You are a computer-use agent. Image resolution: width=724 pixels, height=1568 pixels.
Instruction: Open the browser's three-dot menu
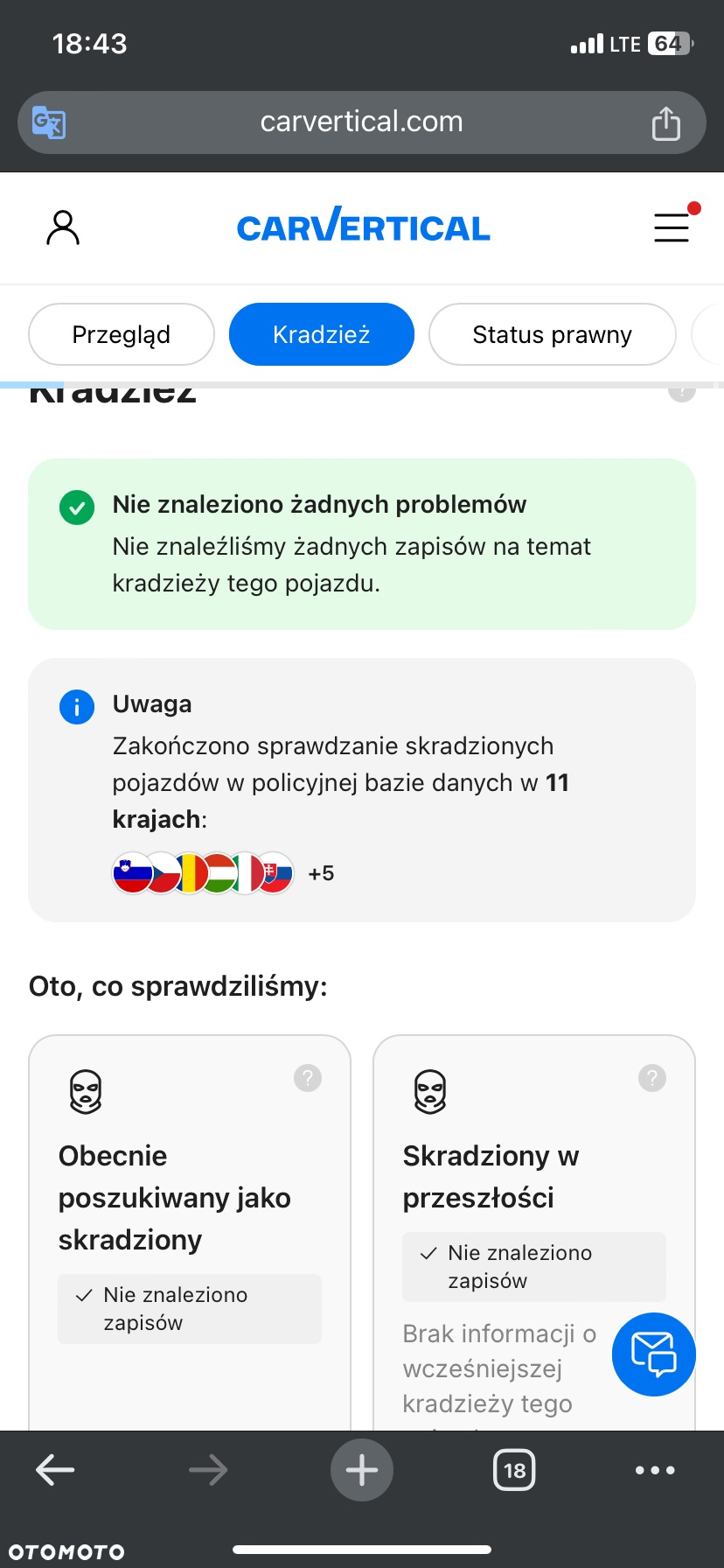(x=655, y=1470)
